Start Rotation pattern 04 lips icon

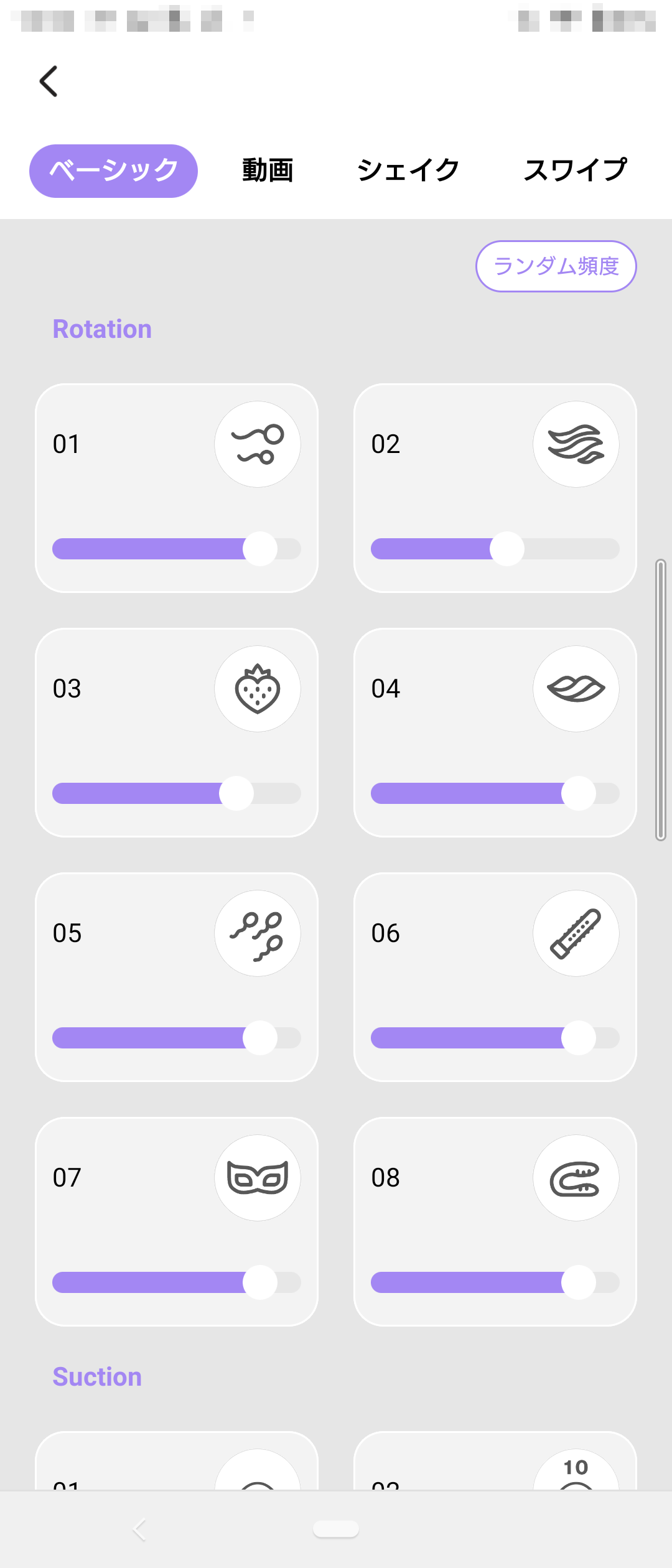576,689
